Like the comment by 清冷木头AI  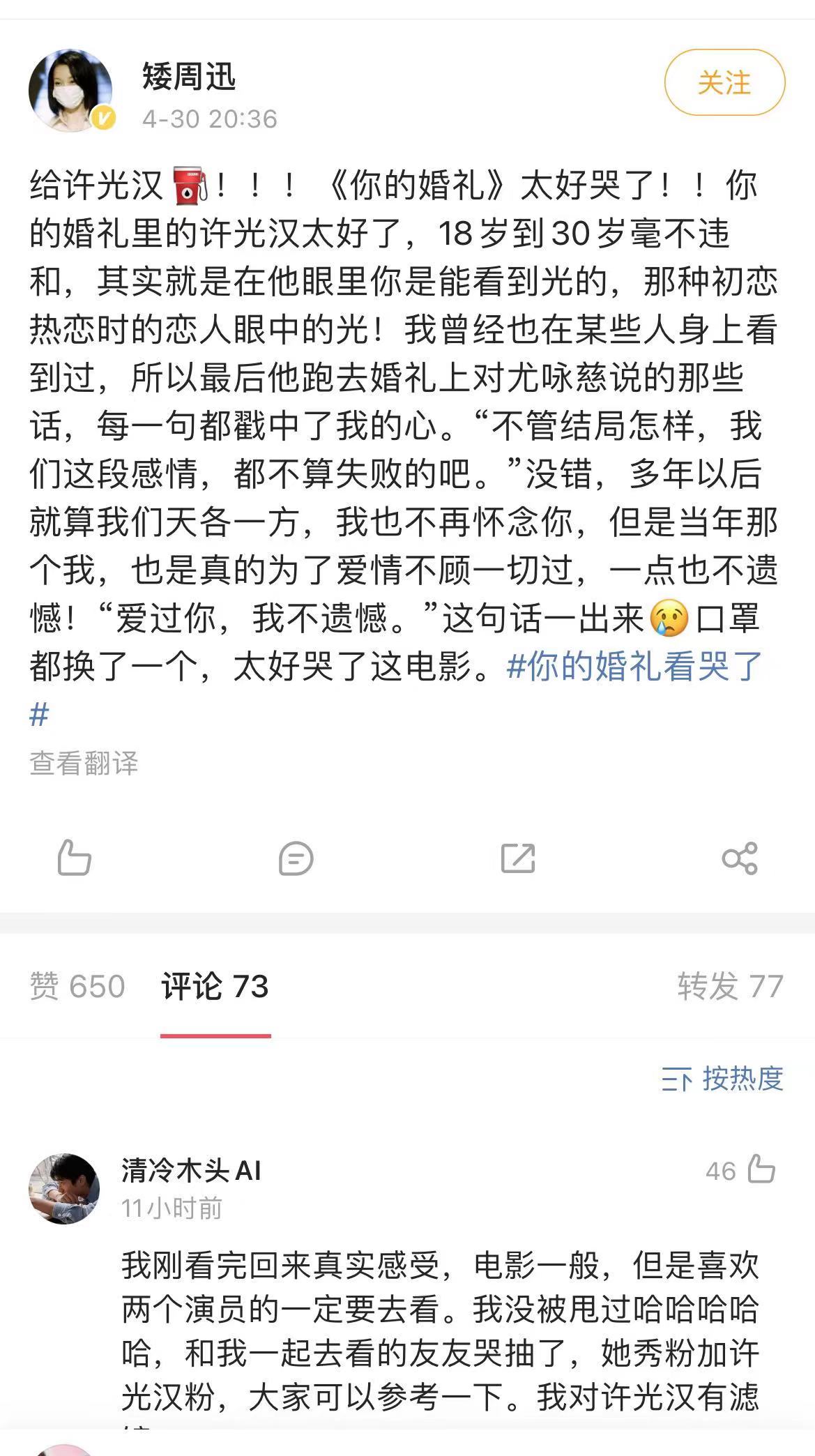[x=761, y=1170]
